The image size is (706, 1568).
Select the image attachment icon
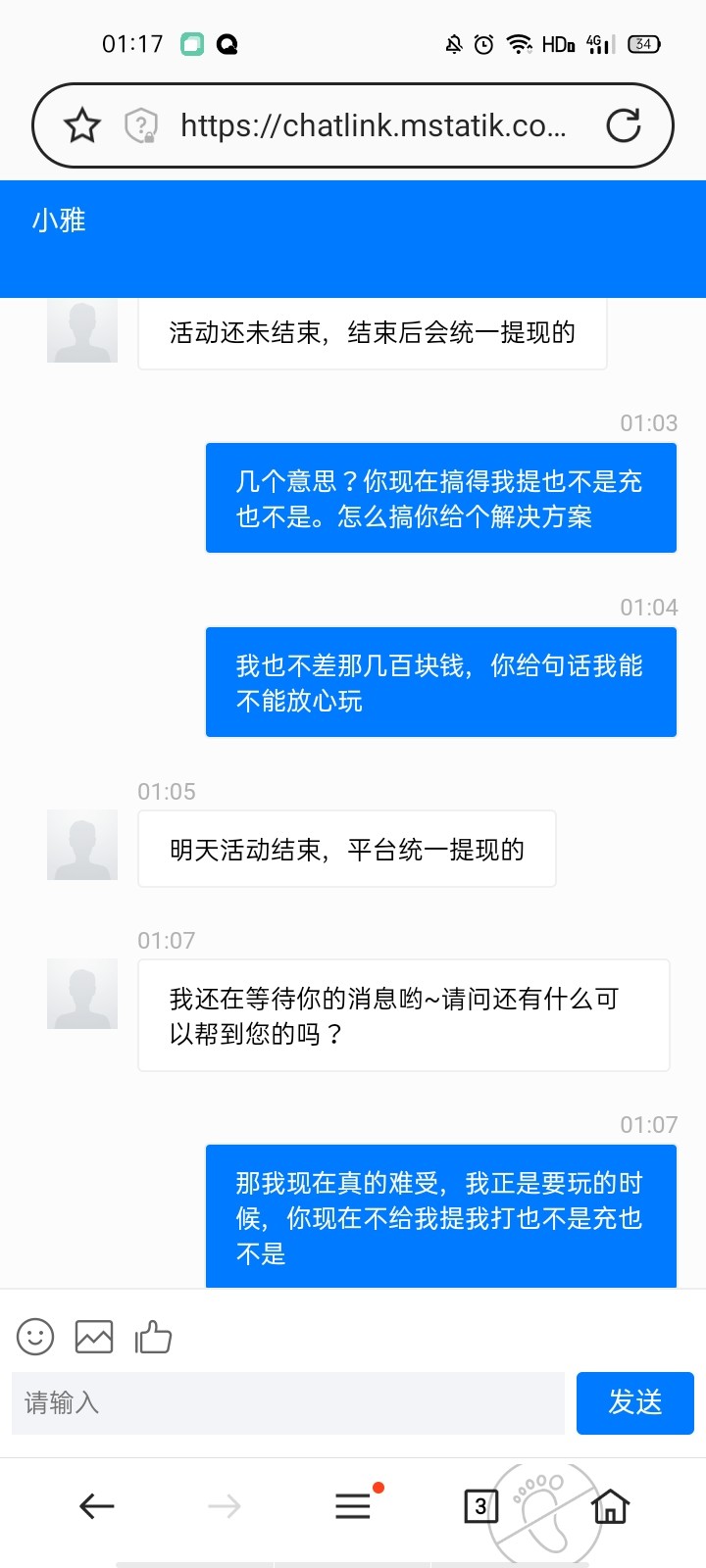[x=93, y=1336]
